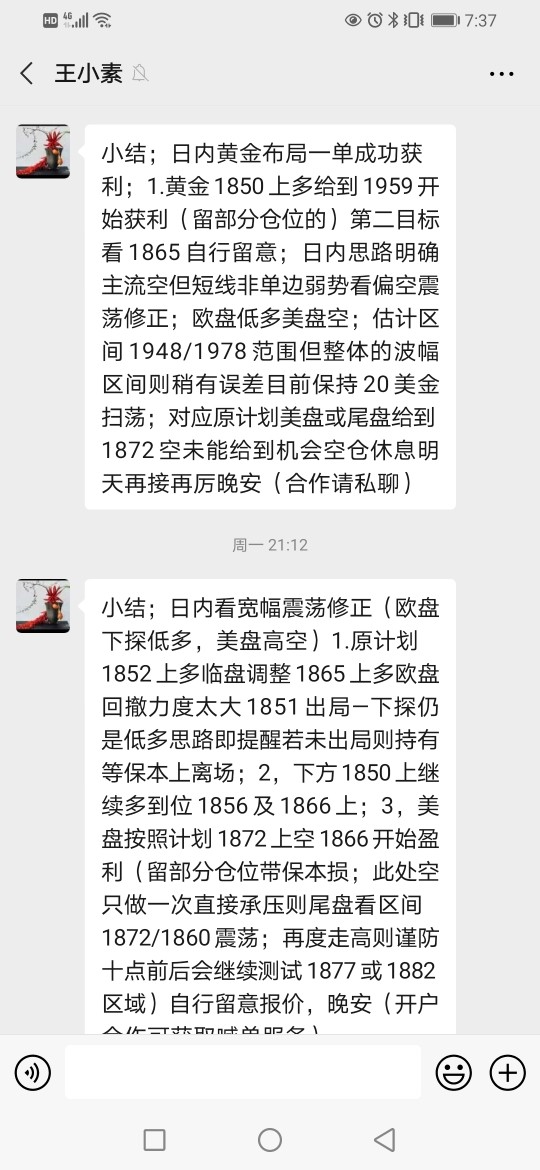540x1170 pixels.
Task: Open 王小素's avatar on the first message
Action: pyautogui.click(x=43, y=151)
